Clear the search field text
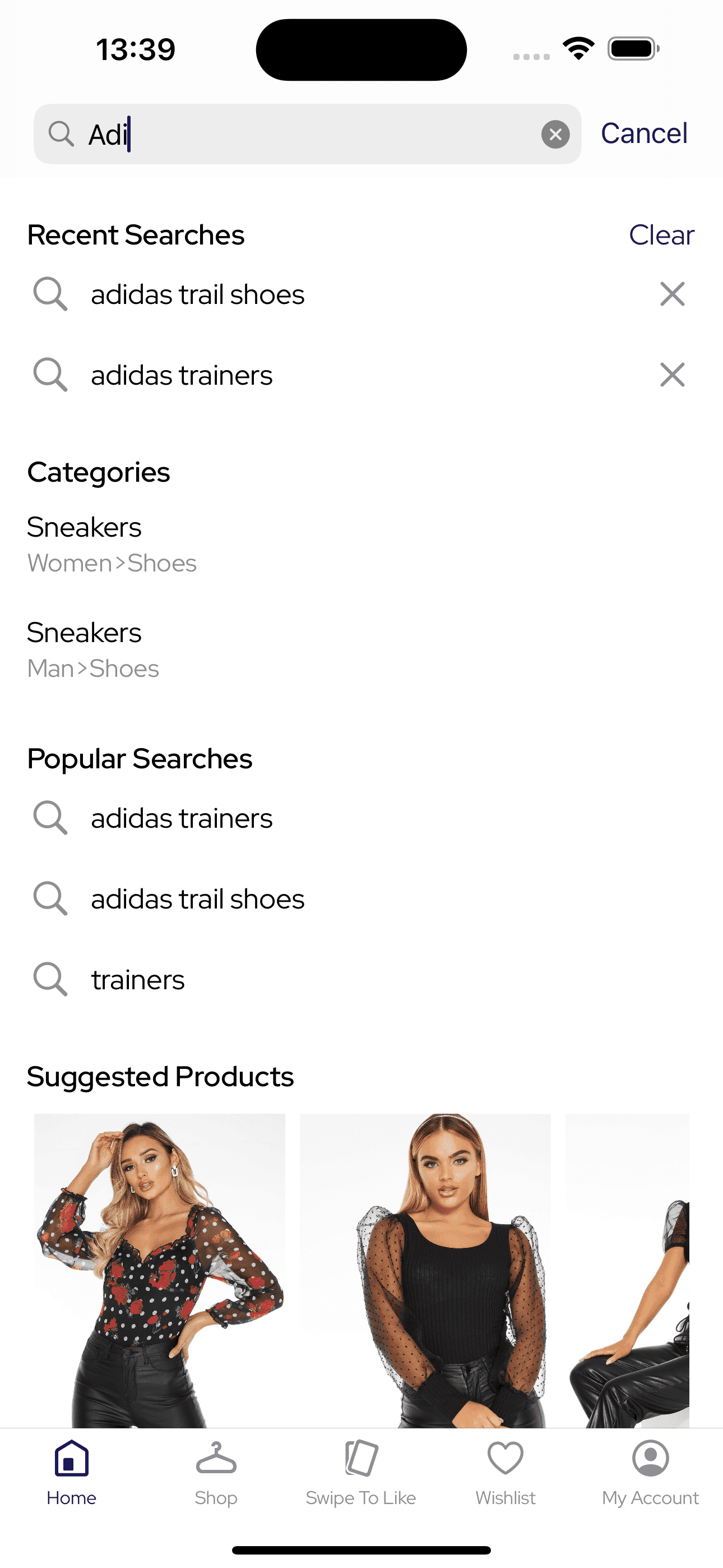 555,134
